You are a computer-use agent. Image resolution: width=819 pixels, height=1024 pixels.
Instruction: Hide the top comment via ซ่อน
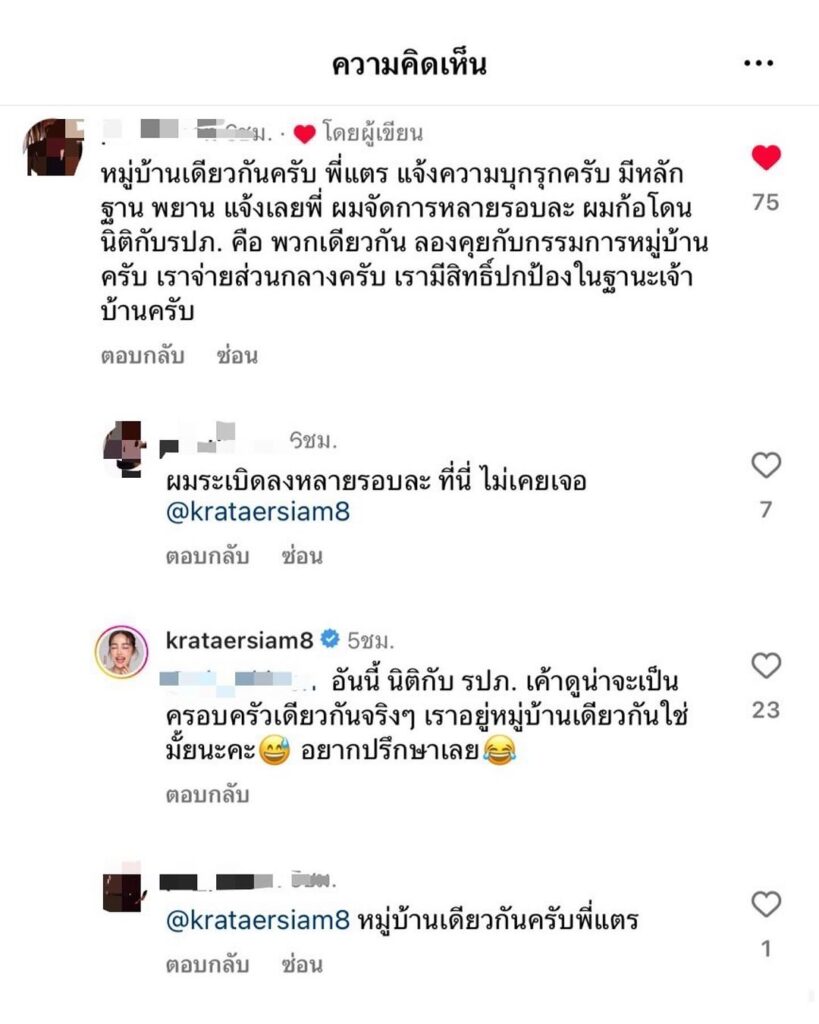click(237, 356)
